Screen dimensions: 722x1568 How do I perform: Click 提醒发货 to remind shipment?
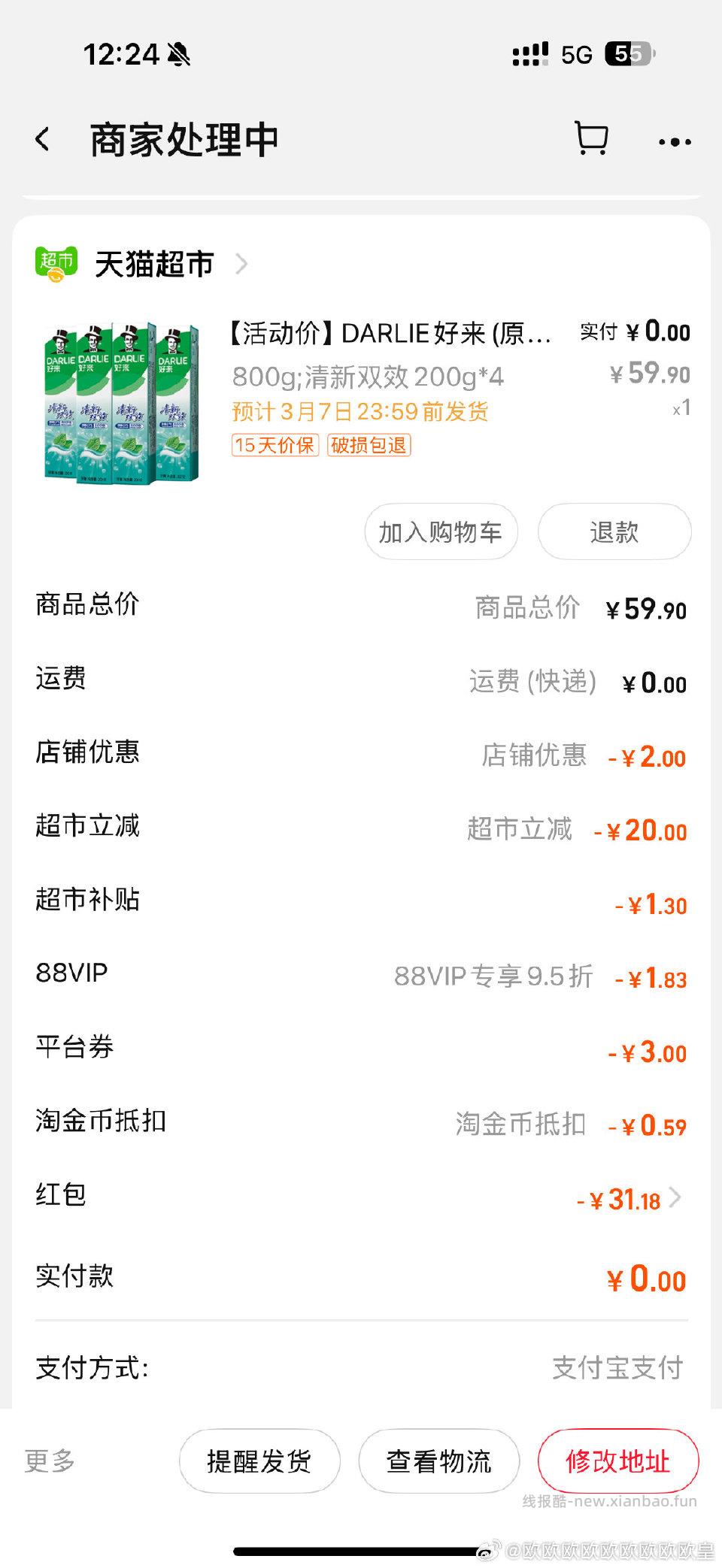point(260,1460)
